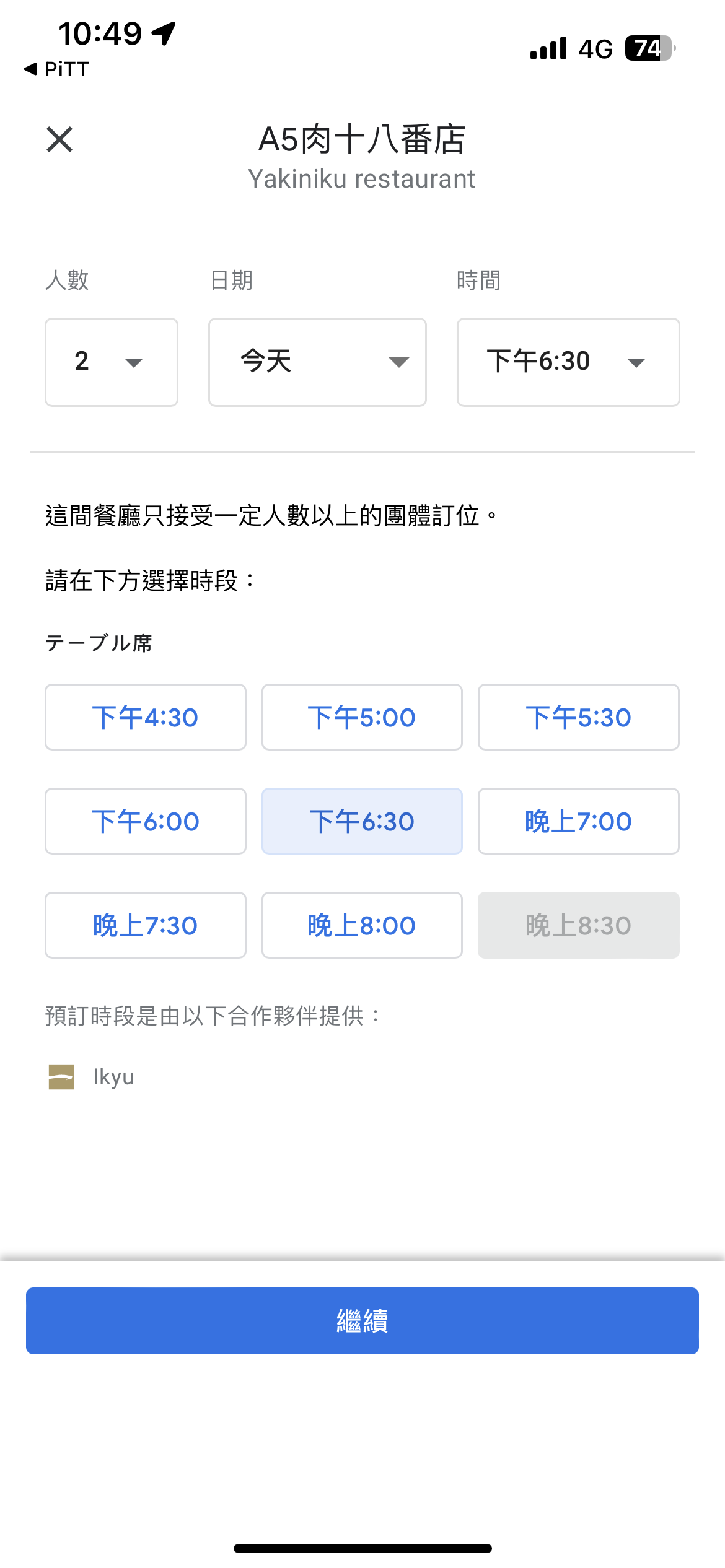Choose the 晚上7:00 time slot
Screen dimensions: 725x1568
tap(579, 821)
